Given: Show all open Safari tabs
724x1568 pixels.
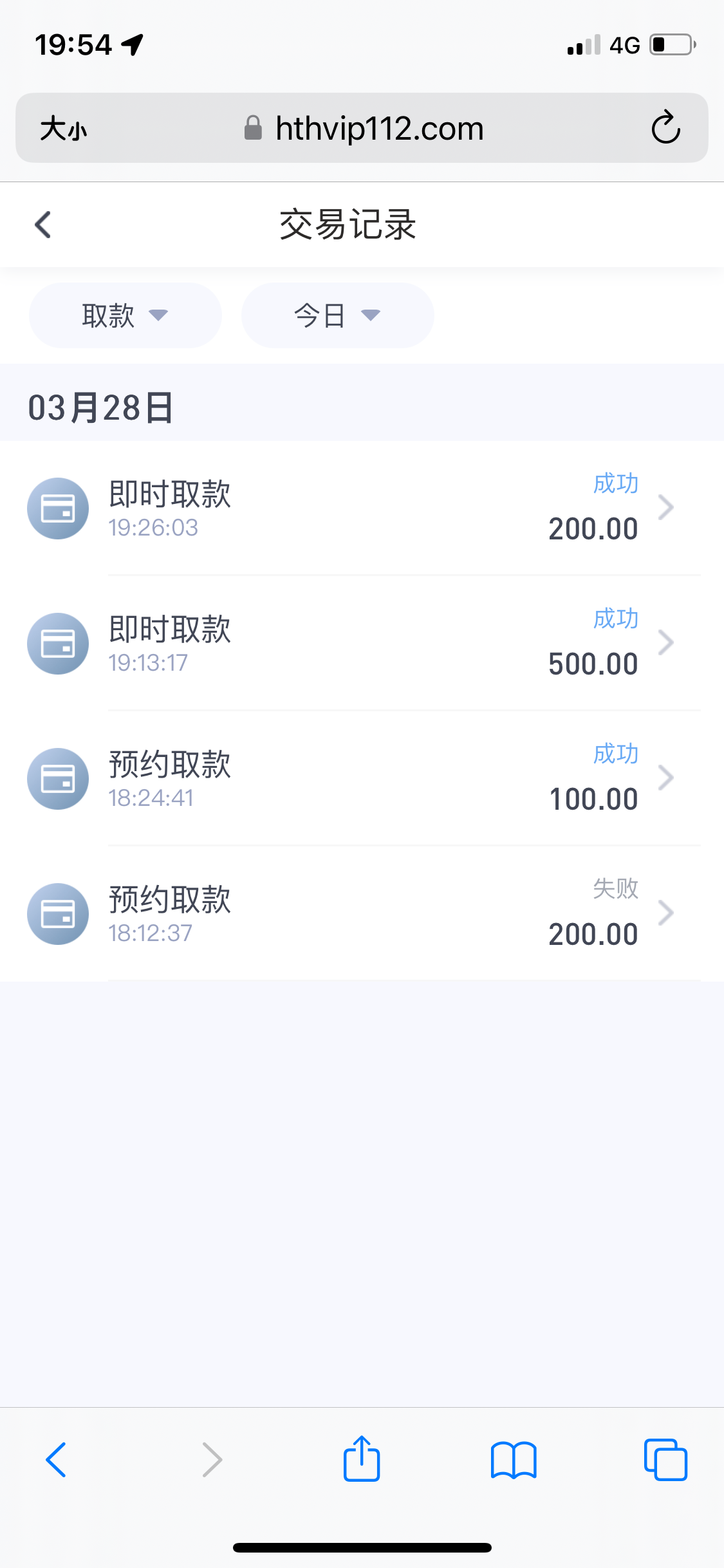Looking at the screenshot, I should click(665, 1459).
